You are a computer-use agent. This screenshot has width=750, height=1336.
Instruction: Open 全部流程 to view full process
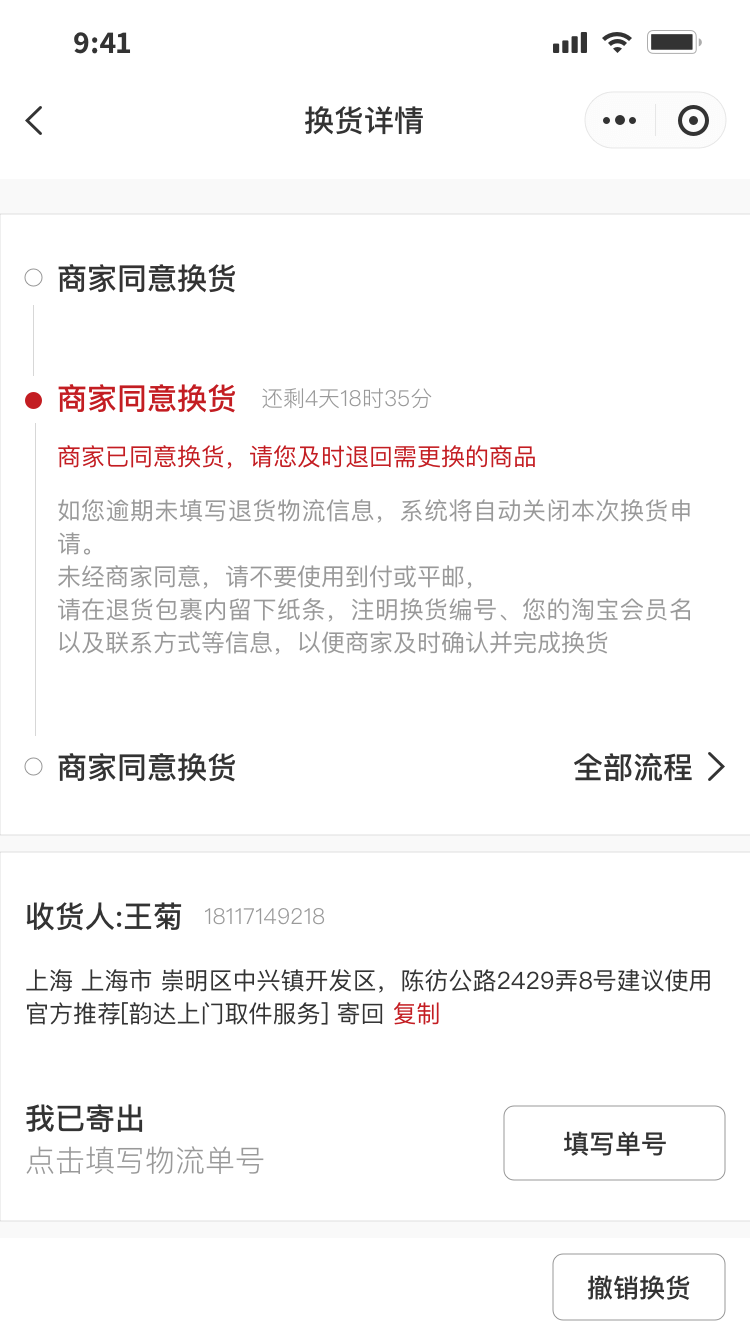[649, 767]
